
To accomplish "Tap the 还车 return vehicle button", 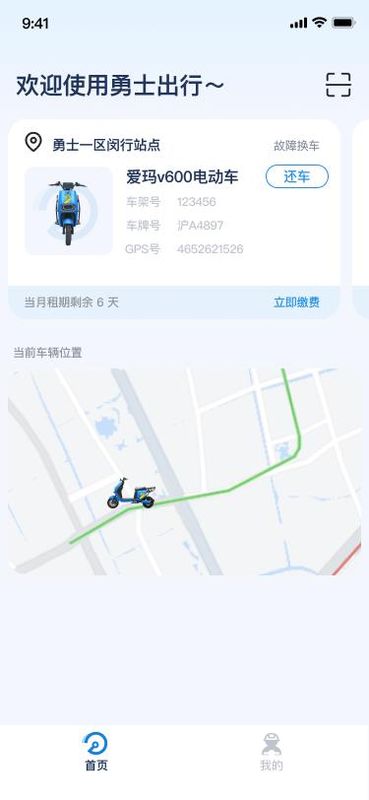I will pyautogui.click(x=297, y=177).
